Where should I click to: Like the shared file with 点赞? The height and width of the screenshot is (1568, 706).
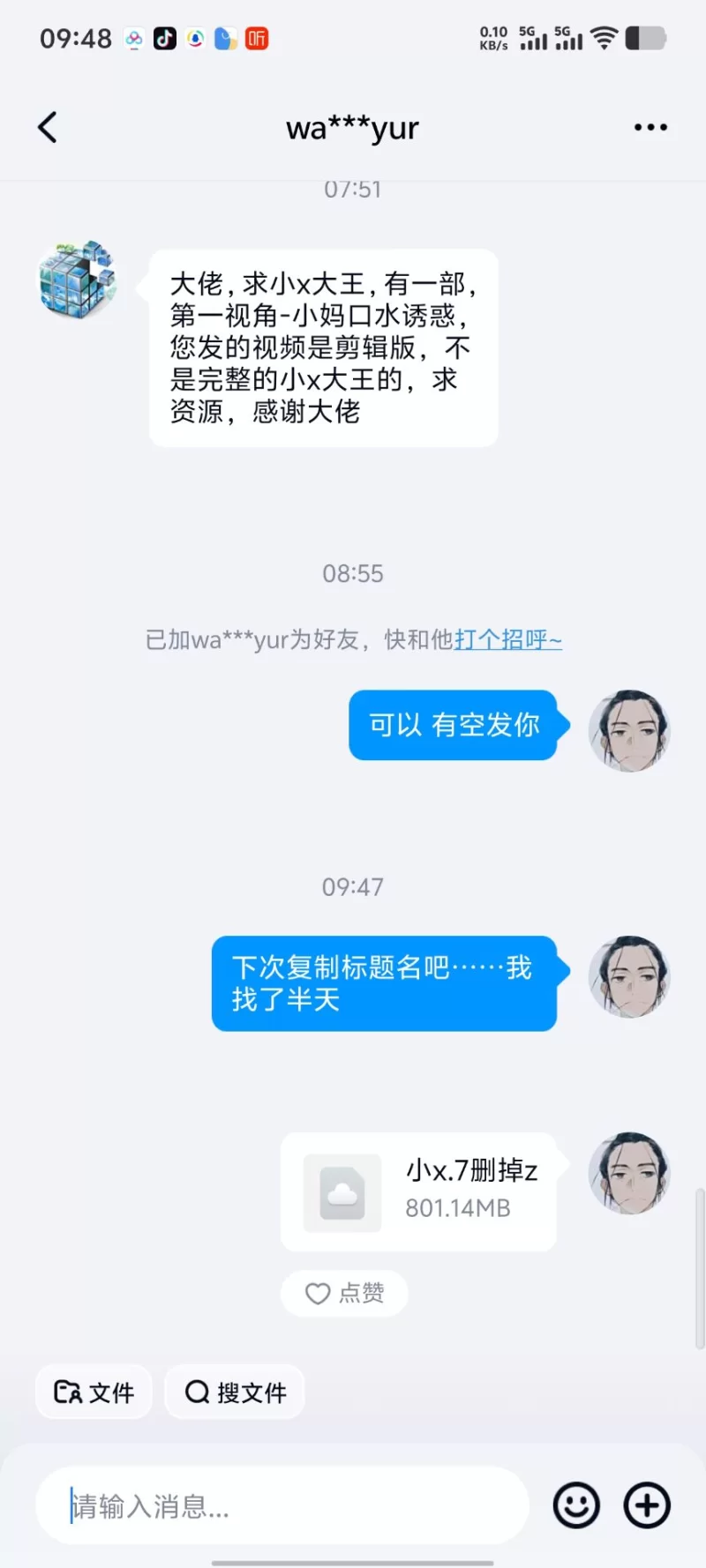(x=344, y=1293)
